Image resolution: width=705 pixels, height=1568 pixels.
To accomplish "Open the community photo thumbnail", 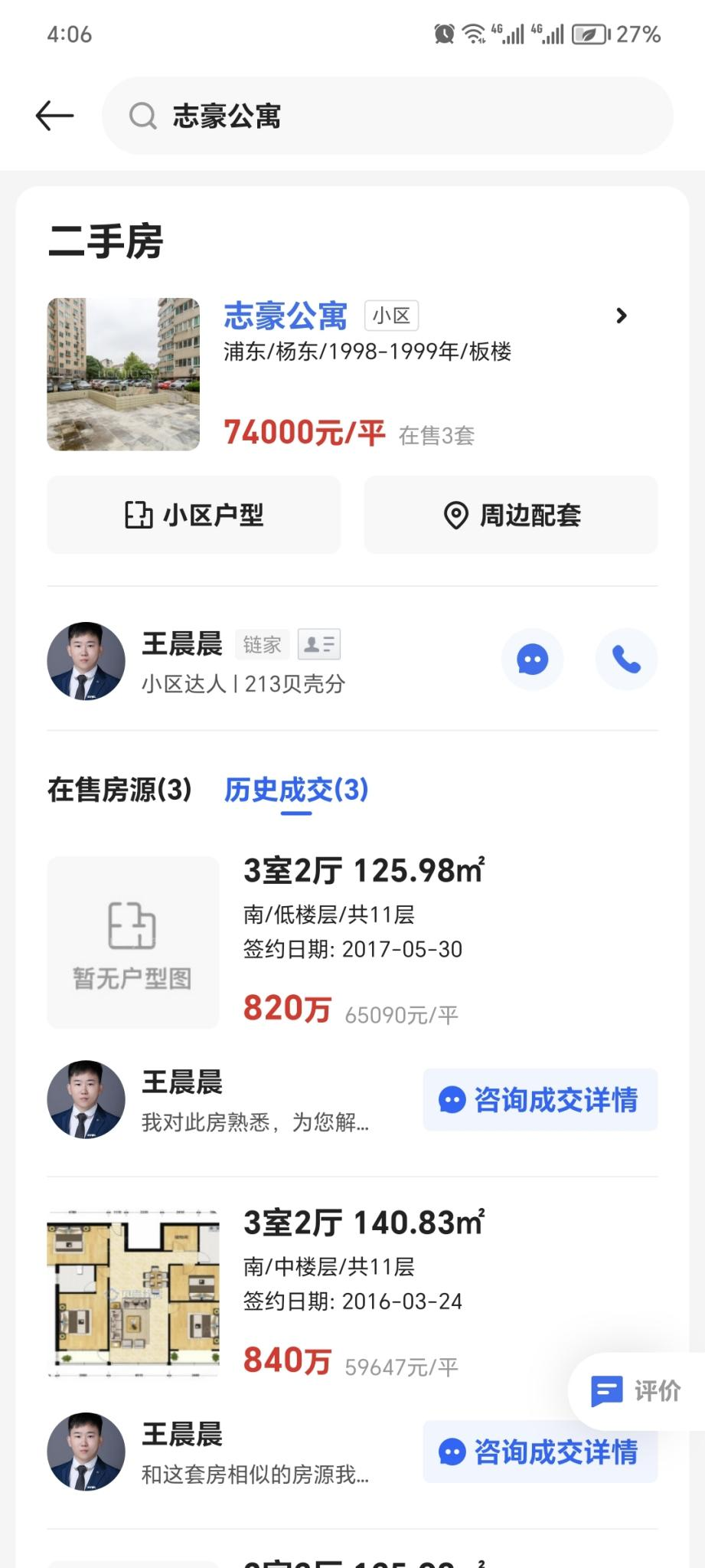I will (123, 374).
